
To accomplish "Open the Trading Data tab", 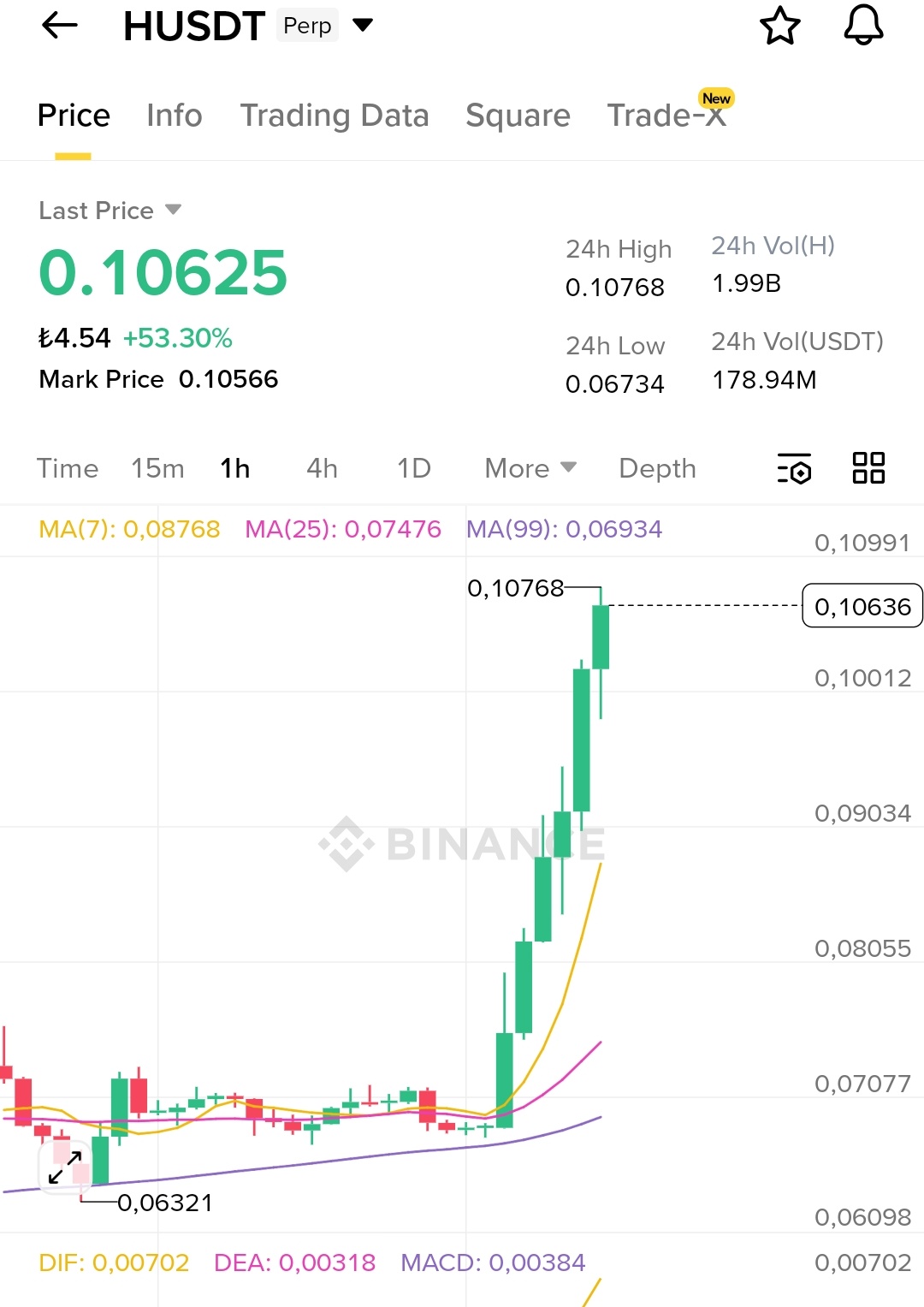I will point(335,116).
